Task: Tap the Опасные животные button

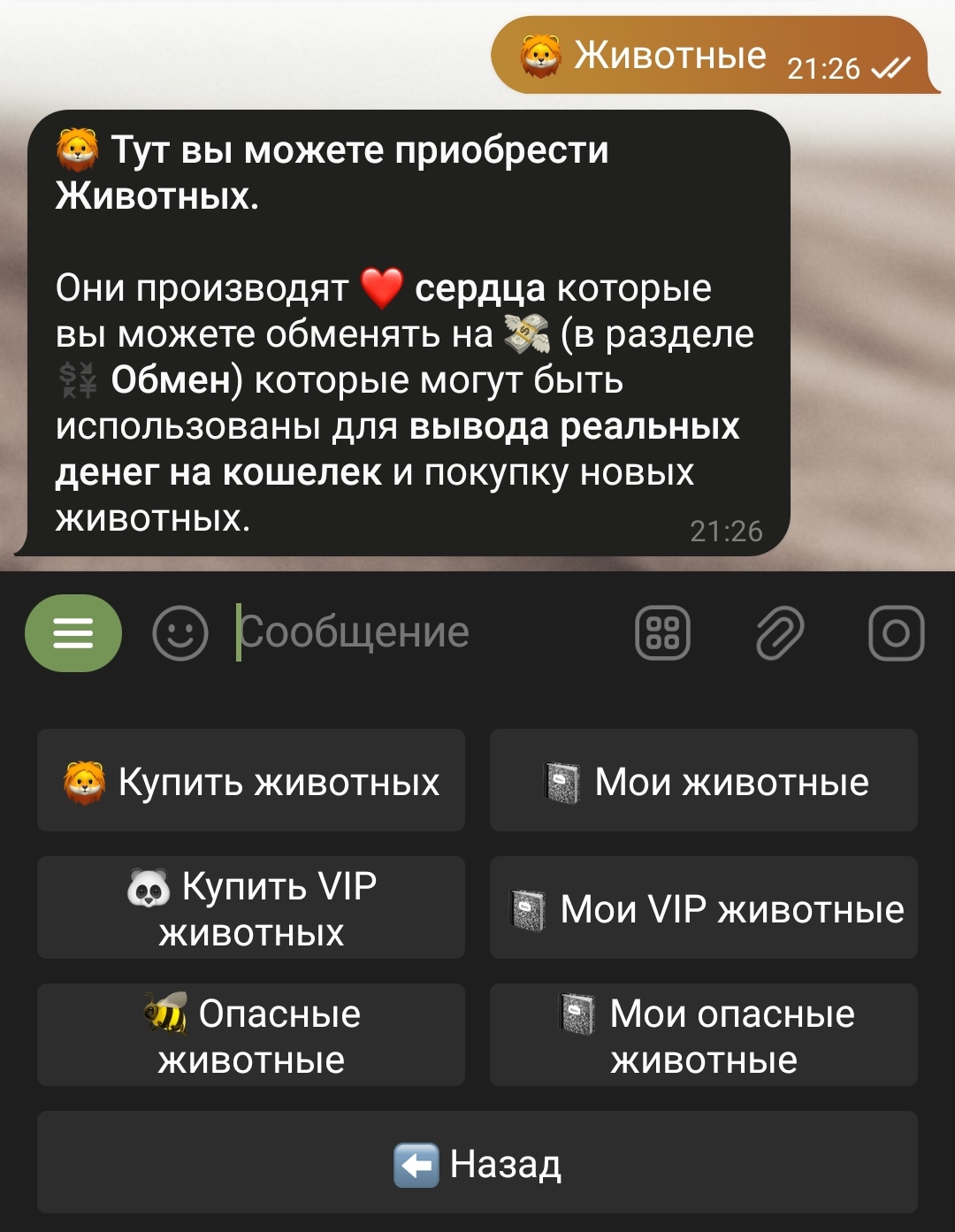Action: point(251,1036)
